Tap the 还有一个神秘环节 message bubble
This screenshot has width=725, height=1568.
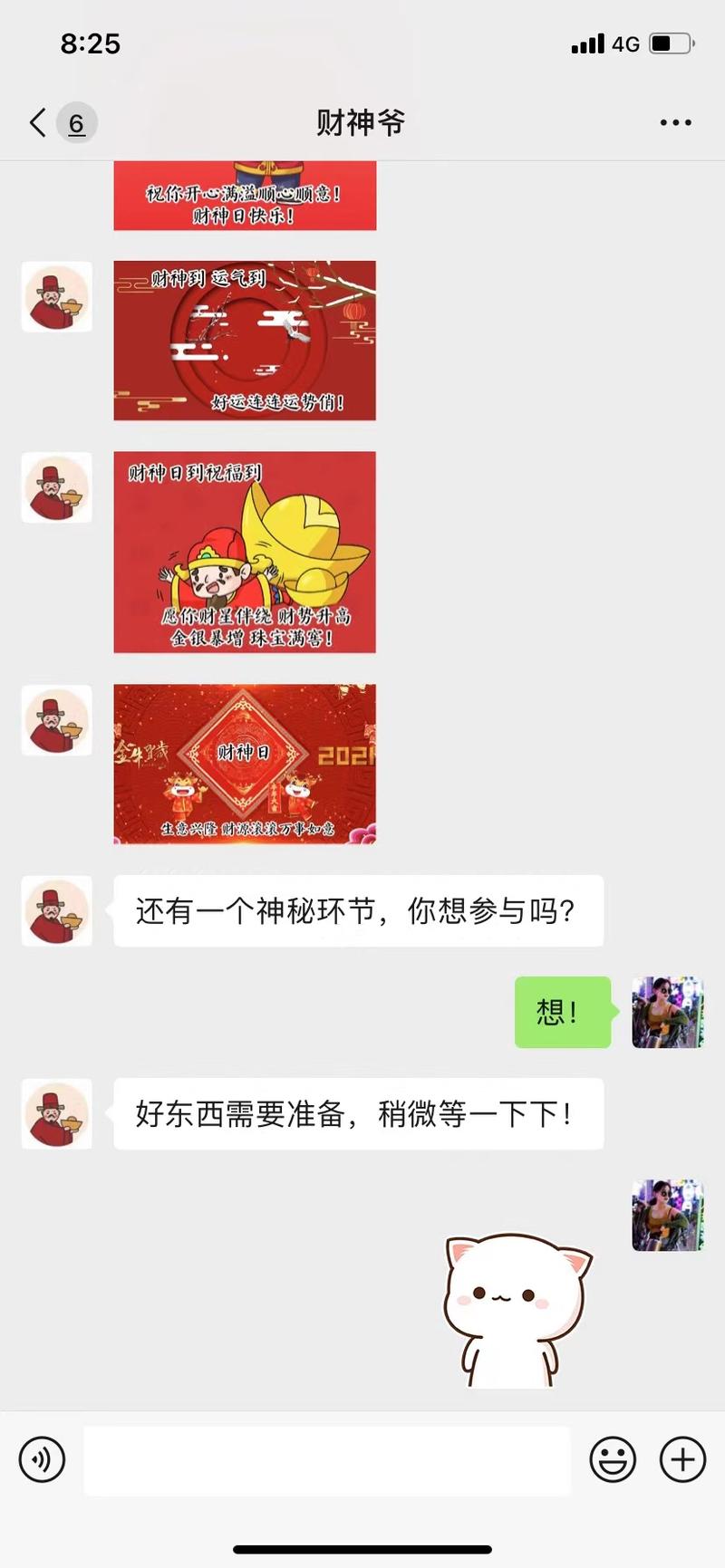(x=359, y=912)
